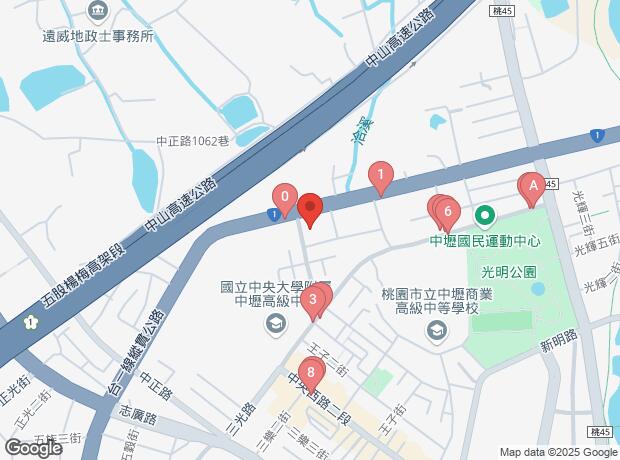
Task: Open map marker labeled 6
Action: (x=448, y=214)
